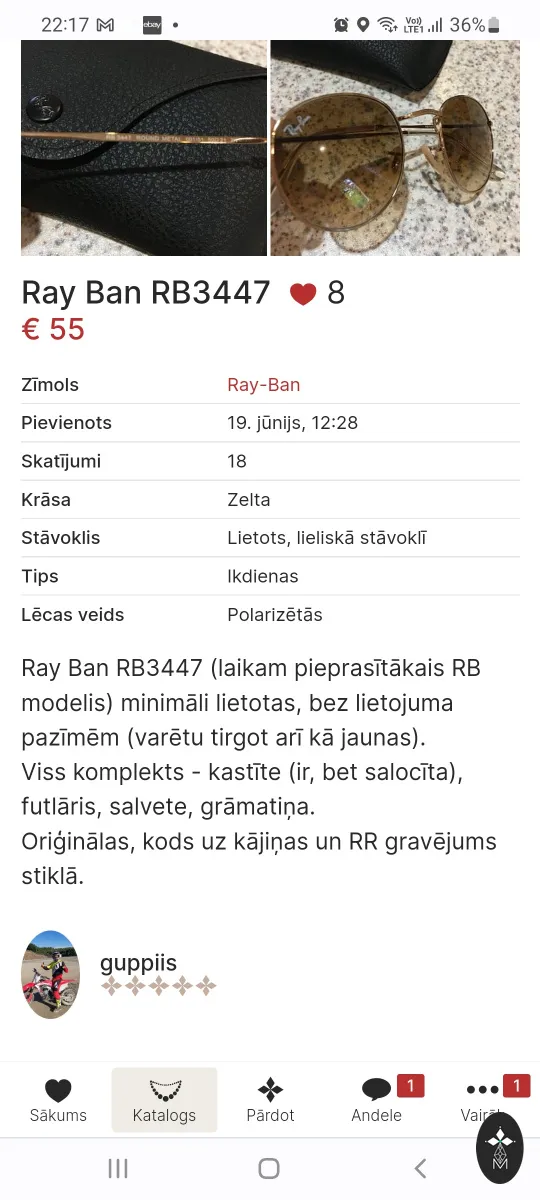
Task: Tap the floating round logo button
Action: [x=500, y=1147]
